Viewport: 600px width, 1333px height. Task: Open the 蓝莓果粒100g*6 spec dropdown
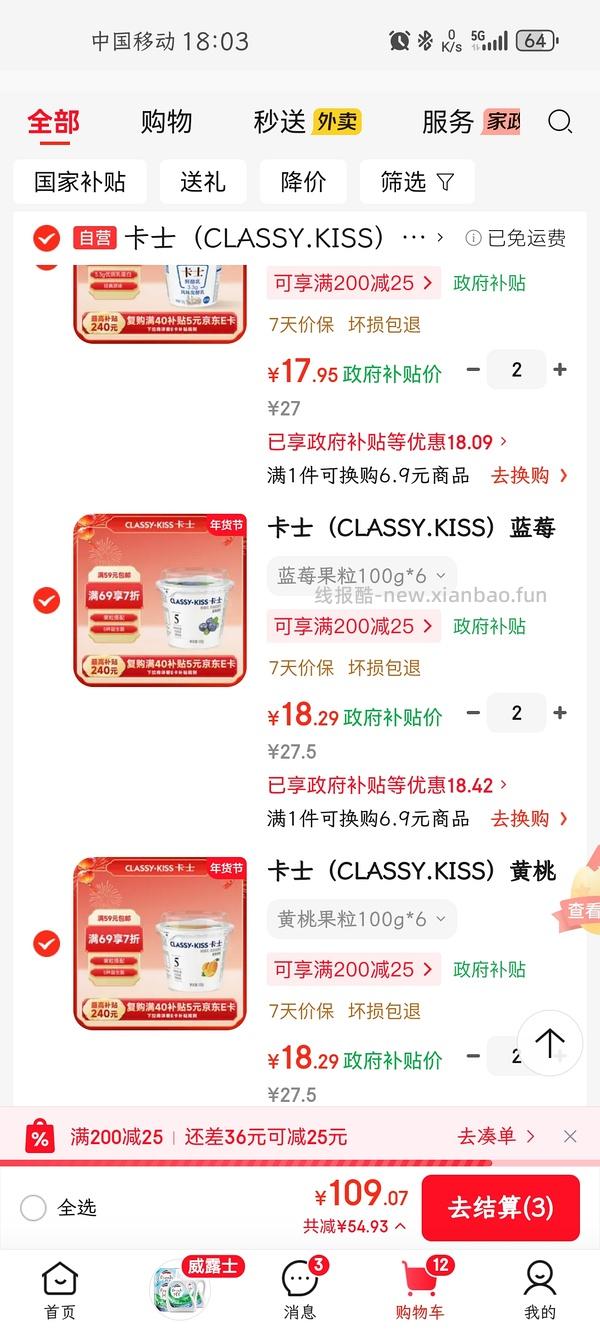(x=362, y=576)
